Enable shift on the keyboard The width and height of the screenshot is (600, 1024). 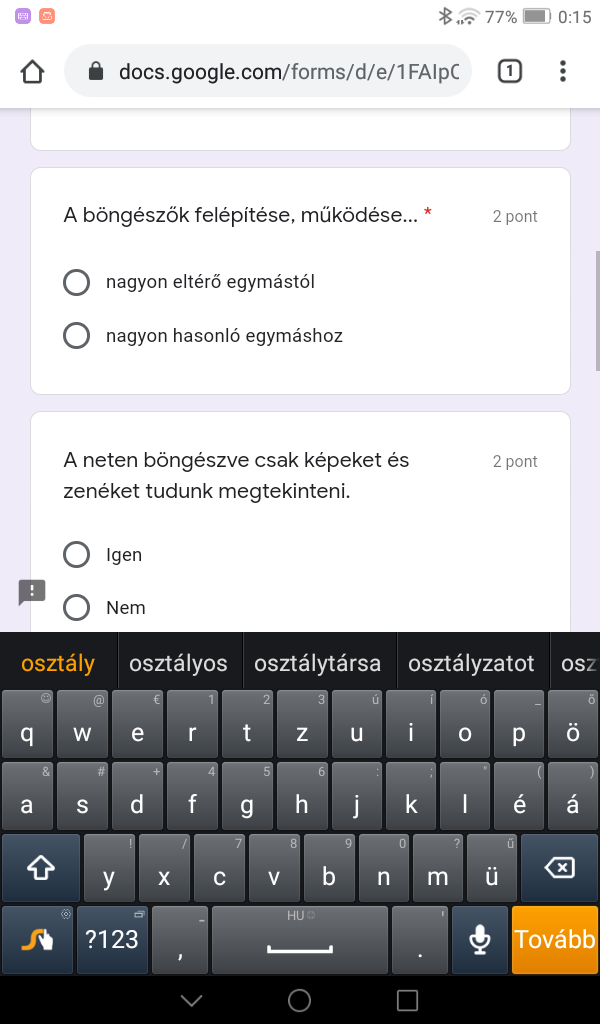pyautogui.click(x=40, y=868)
